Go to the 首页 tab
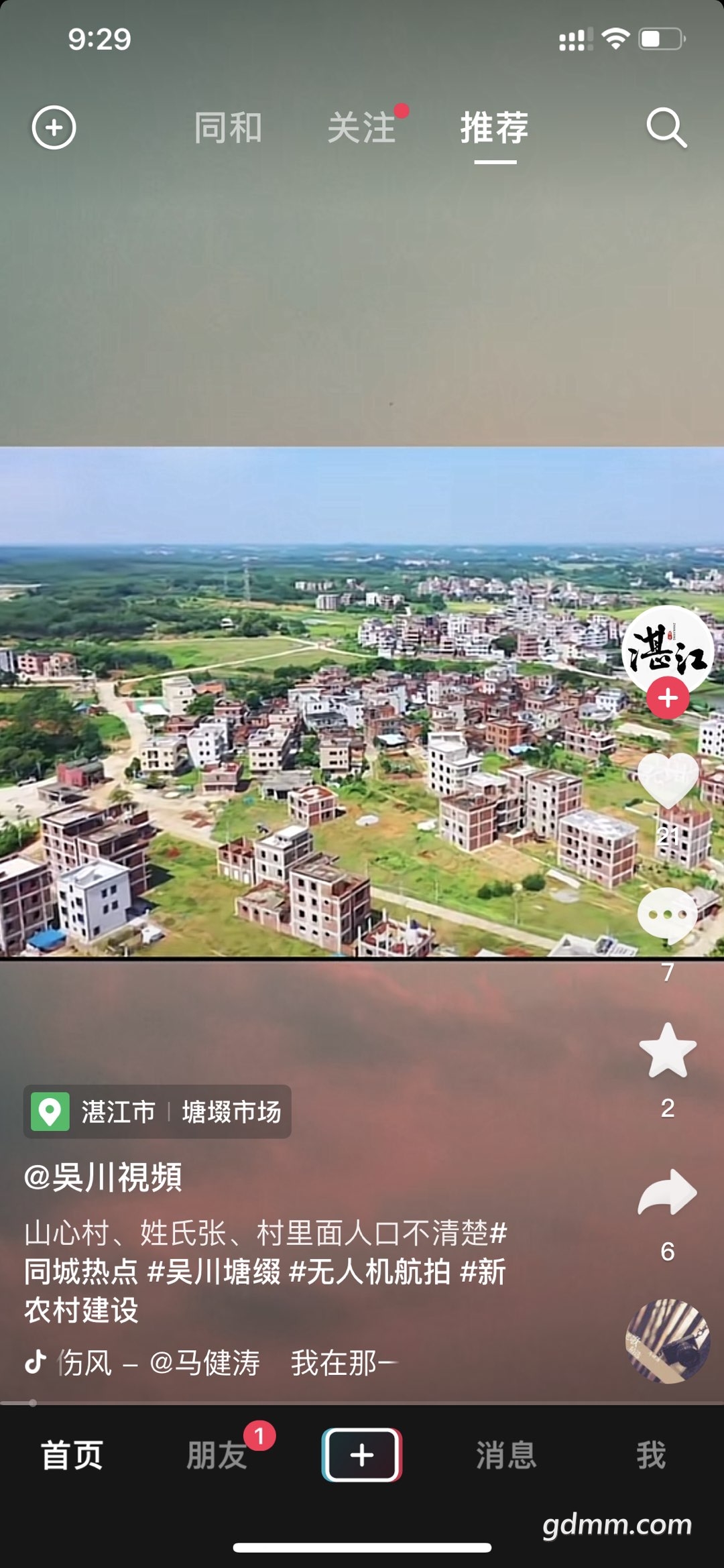The image size is (724, 1568). (72, 1455)
